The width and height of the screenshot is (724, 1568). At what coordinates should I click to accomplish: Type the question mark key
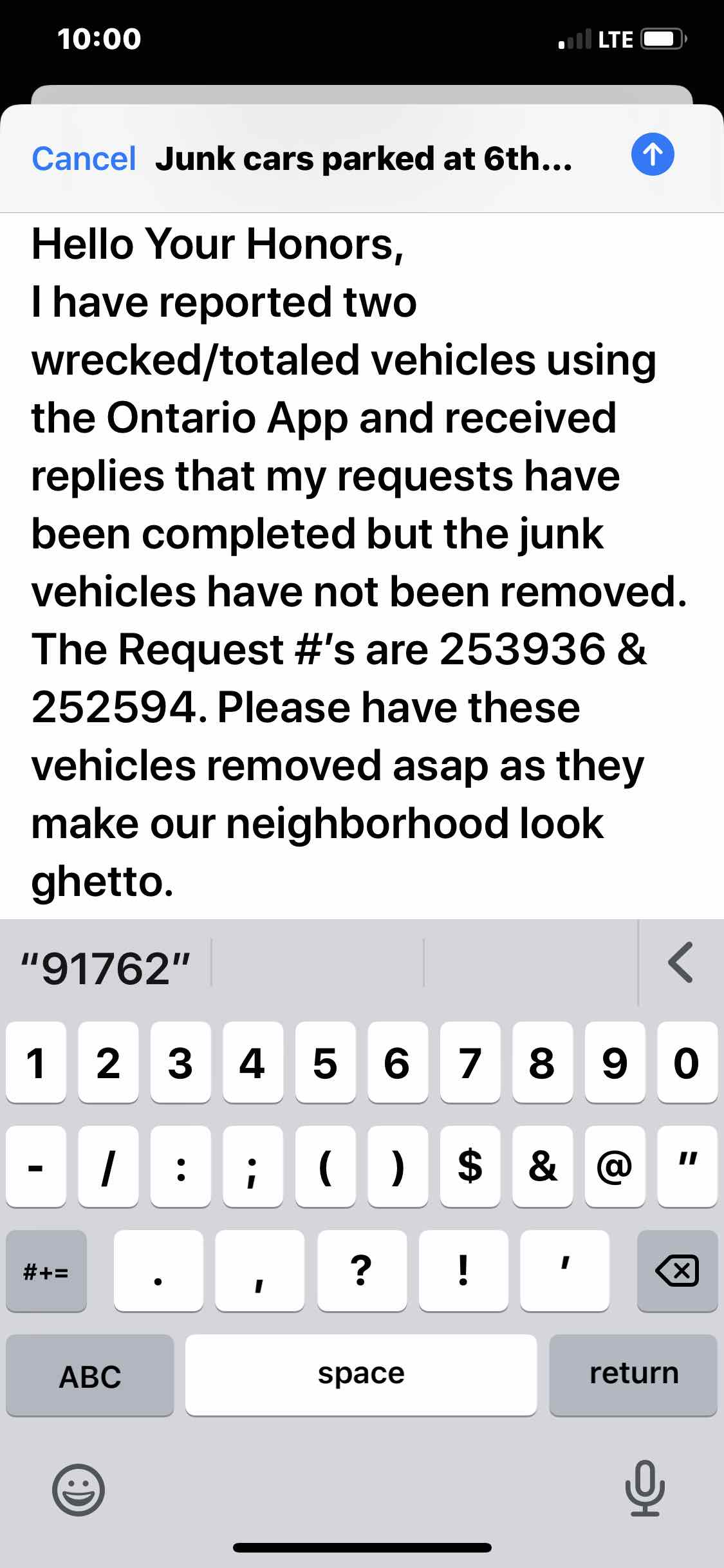[x=362, y=1270]
